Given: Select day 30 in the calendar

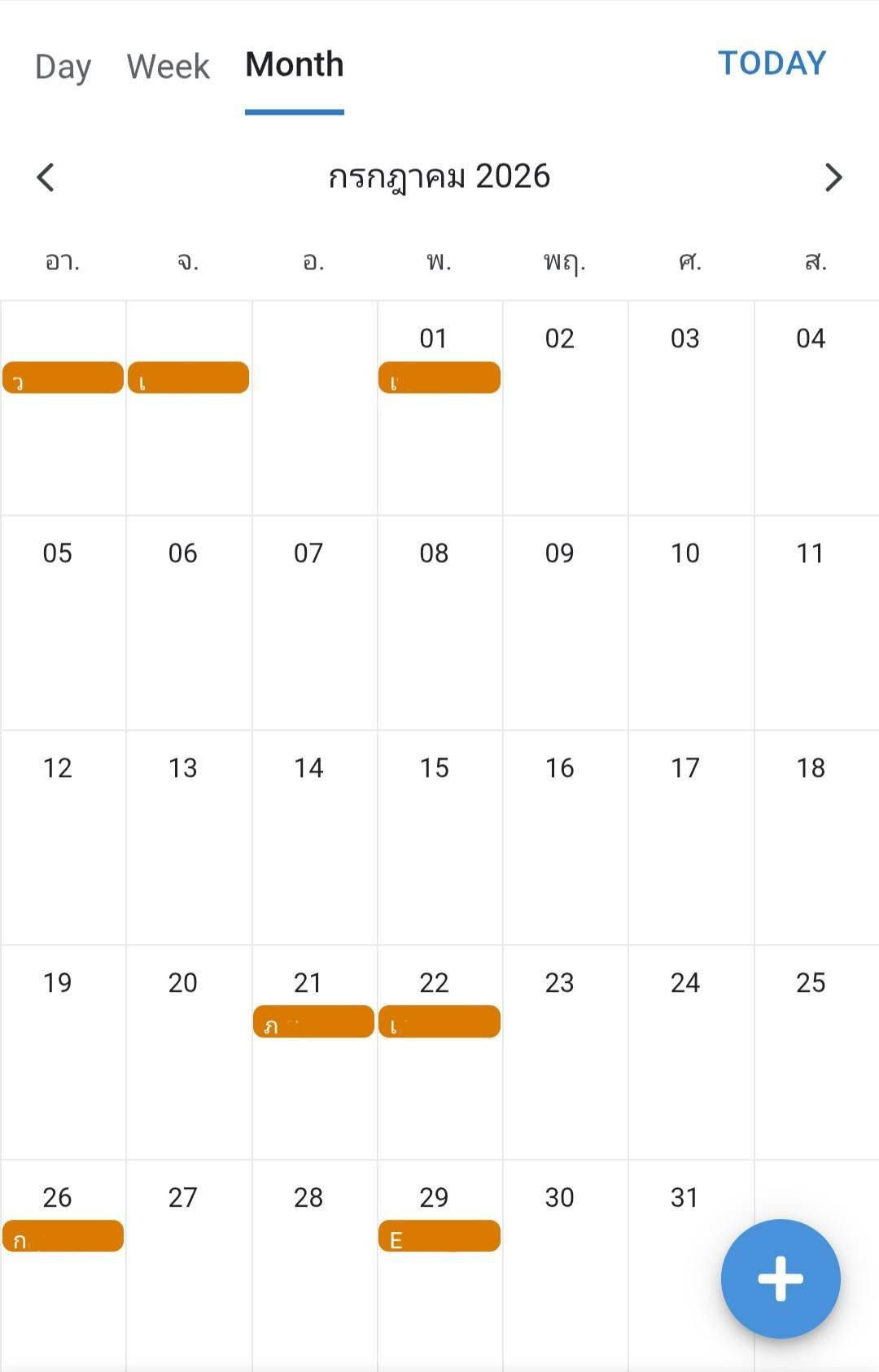Looking at the screenshot, I should click(x=566, y=1265).
